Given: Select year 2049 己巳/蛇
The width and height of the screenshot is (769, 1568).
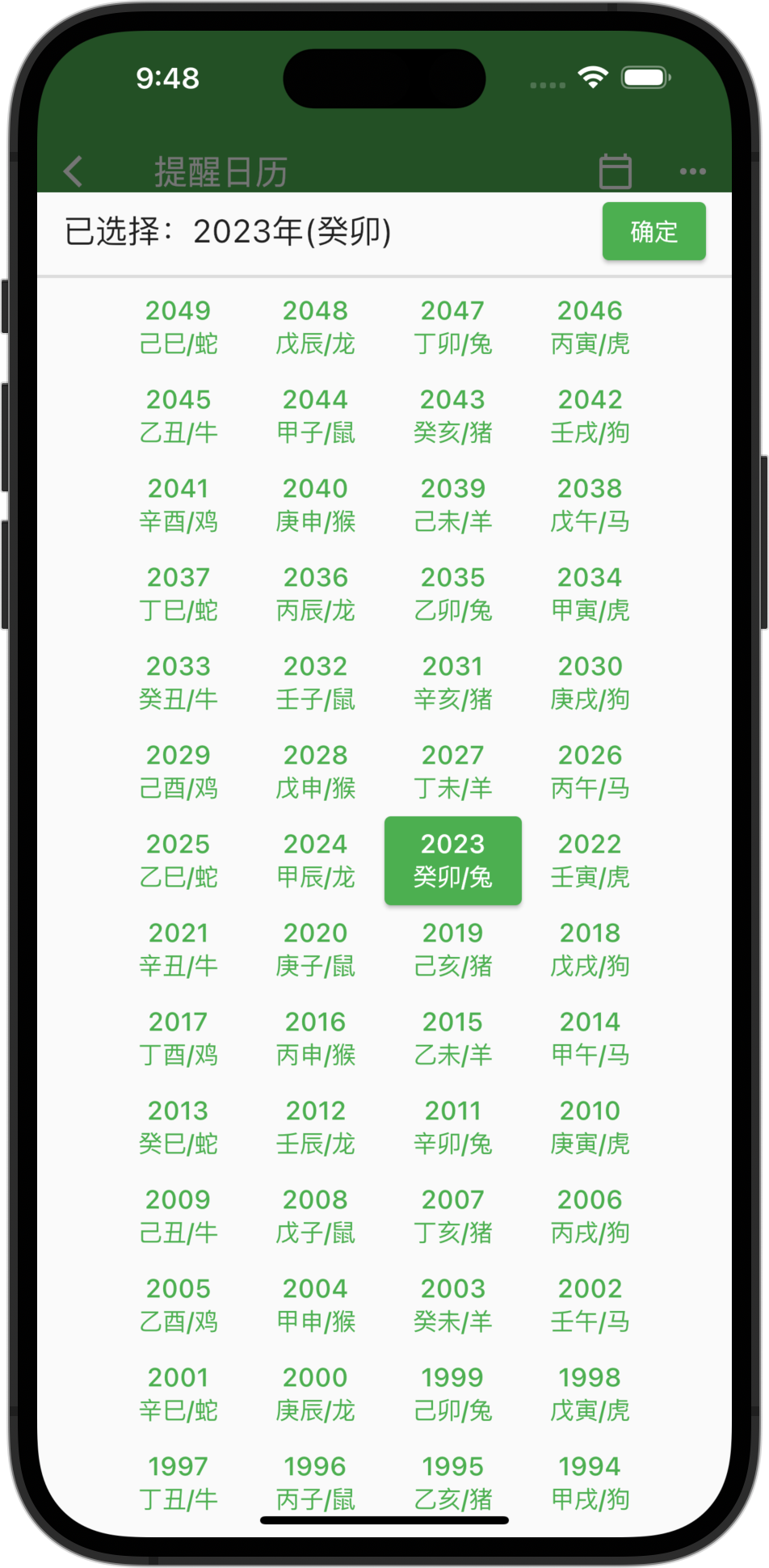Looking at the screenshot, I should pos(179,327).
